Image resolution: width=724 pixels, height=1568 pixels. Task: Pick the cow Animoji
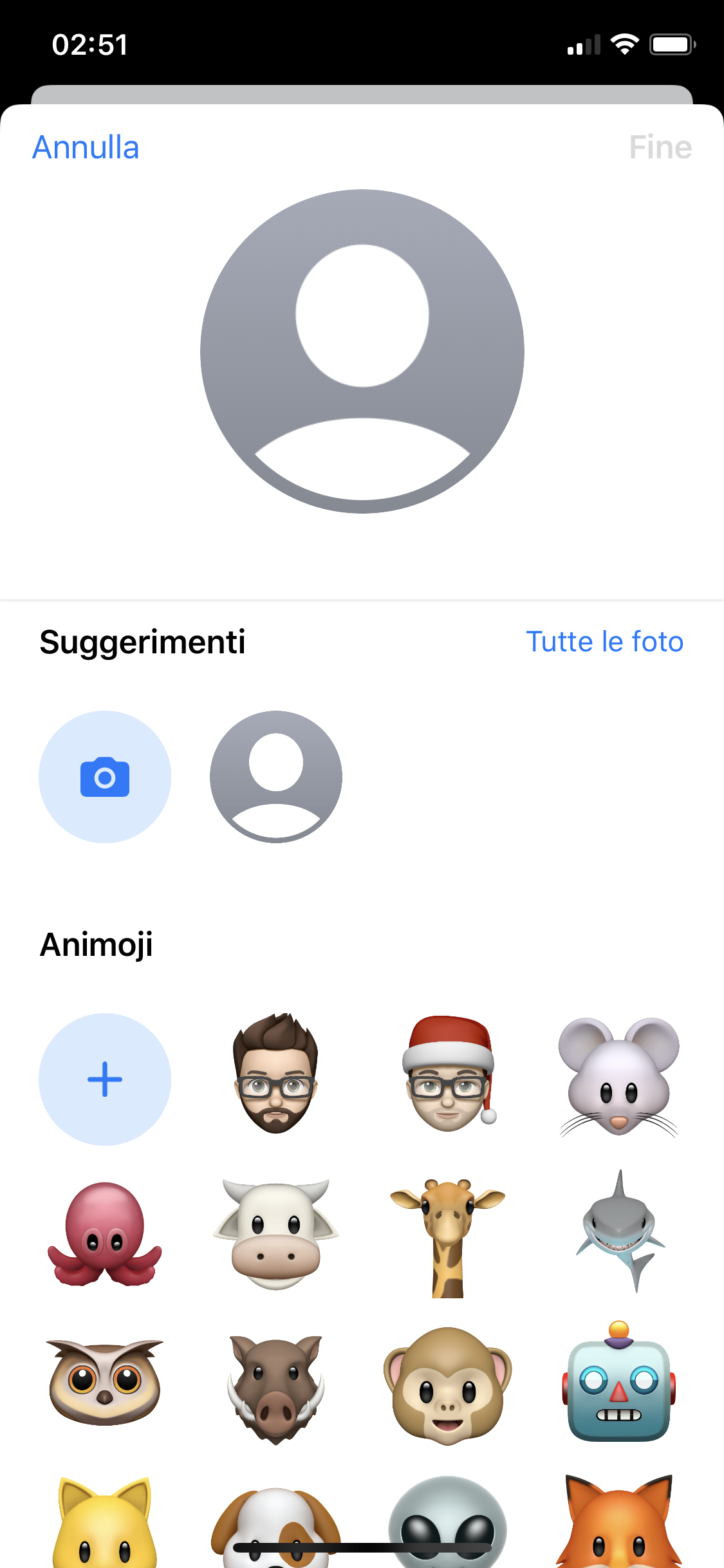coord(276,1233)
